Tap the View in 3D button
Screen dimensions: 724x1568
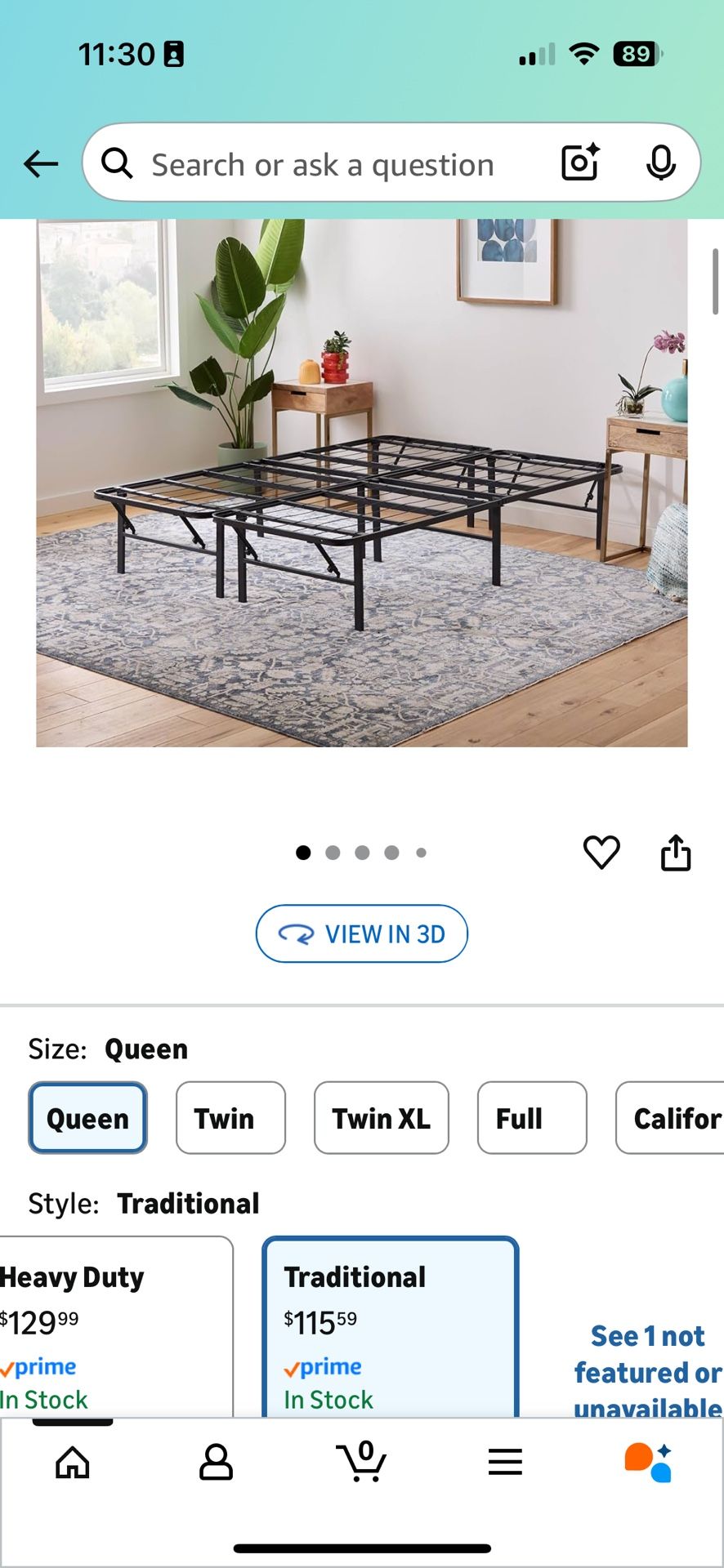[362, 933]
